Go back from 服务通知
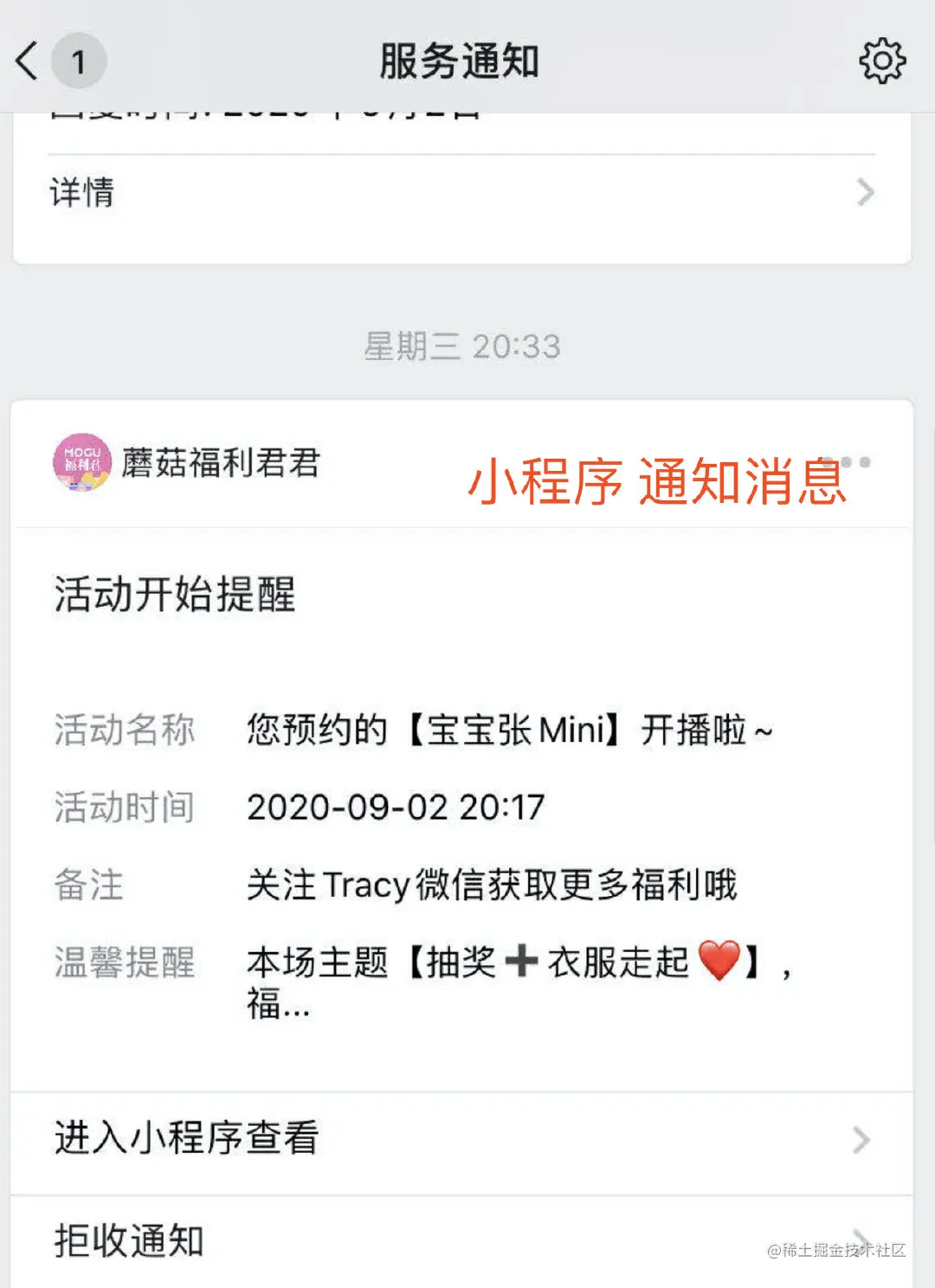 point(28,61)
